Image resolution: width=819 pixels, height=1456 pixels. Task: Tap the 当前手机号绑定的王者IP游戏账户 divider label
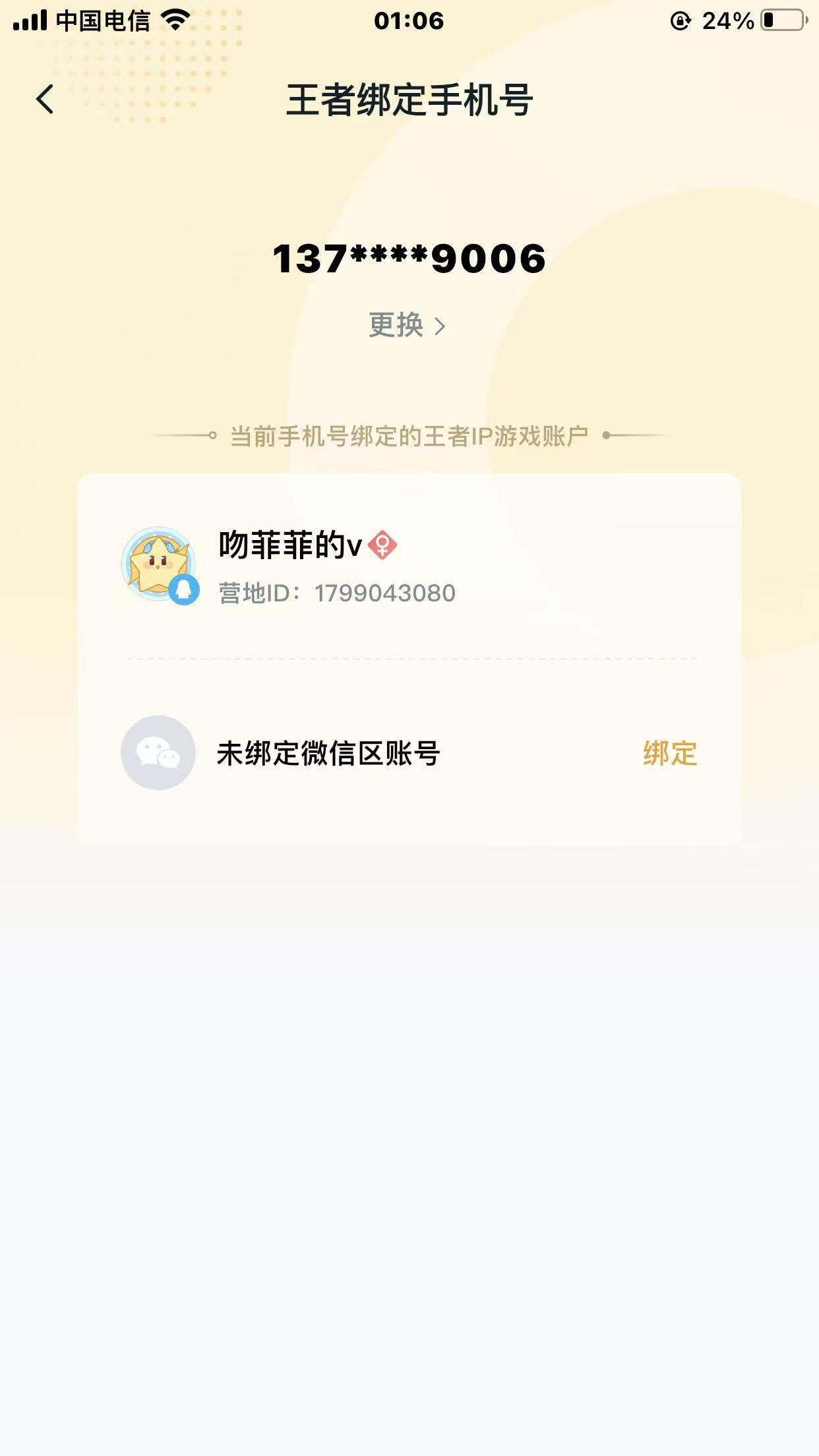(409, 435)
